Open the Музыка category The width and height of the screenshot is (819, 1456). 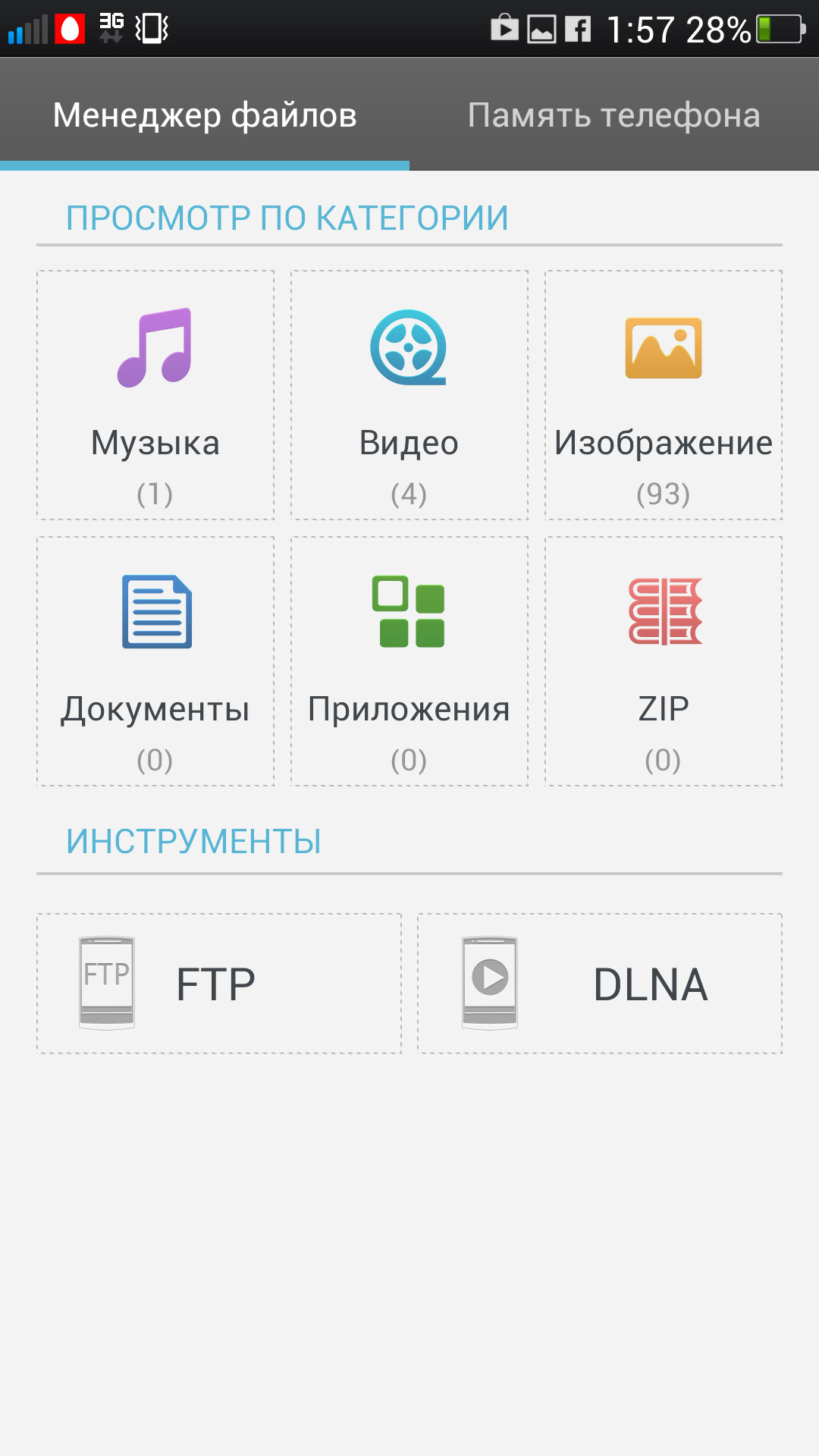155,395
